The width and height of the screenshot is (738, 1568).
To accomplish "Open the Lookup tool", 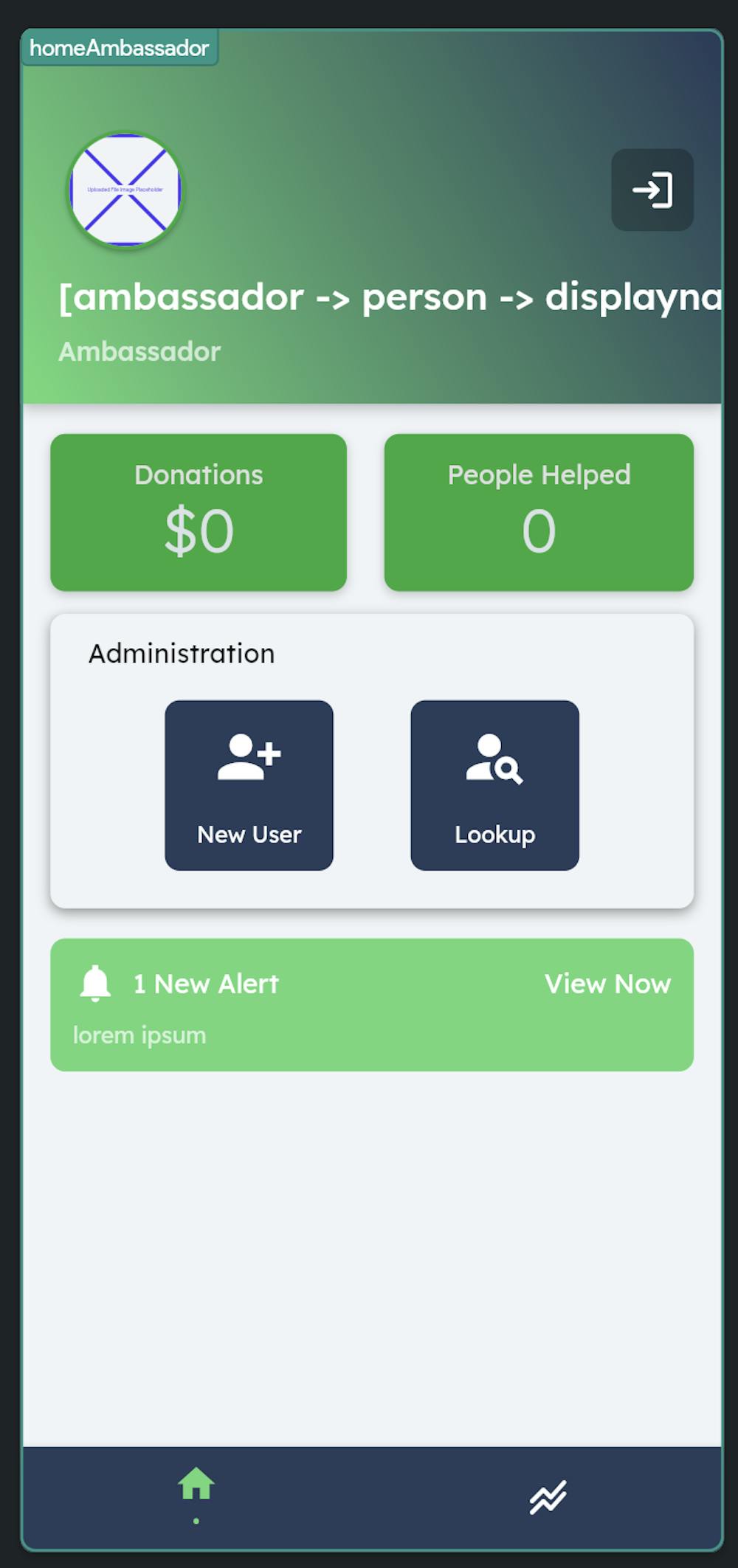I will (x=494, y=784).
